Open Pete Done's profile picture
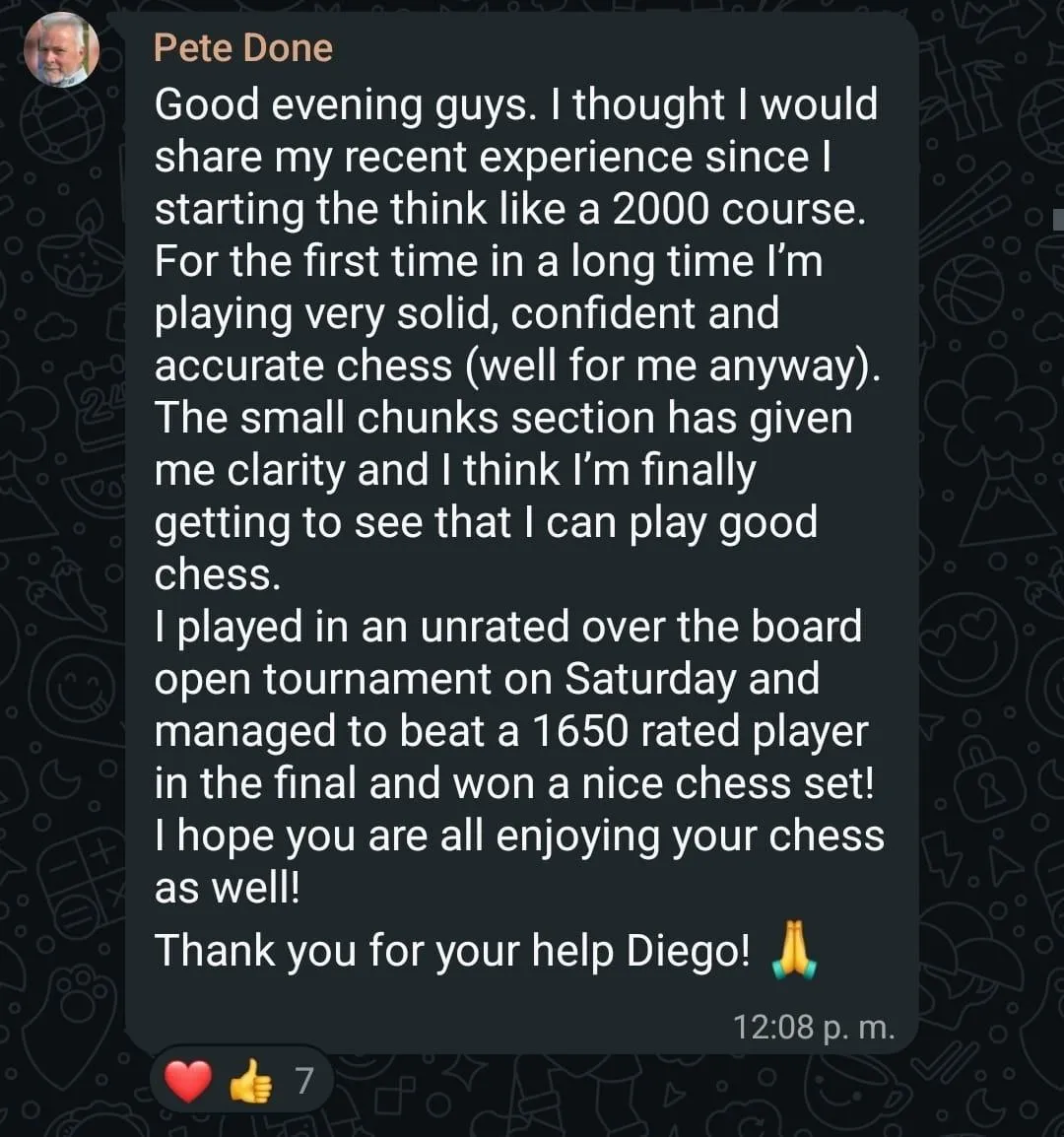Image resolution: width=1064 pixels, height=1137 pixels. (x=62, y=48)
